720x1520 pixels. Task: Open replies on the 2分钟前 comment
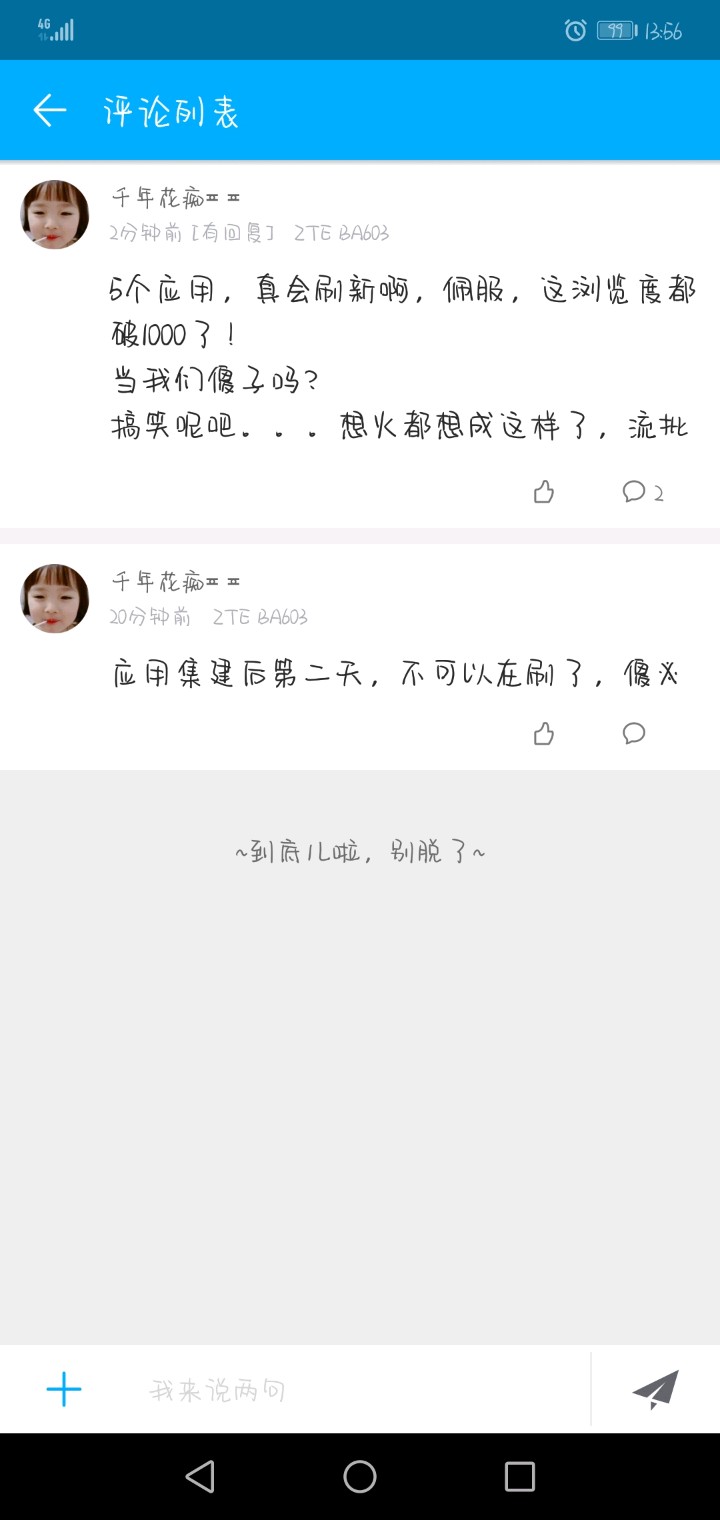(x=641, y=492)
